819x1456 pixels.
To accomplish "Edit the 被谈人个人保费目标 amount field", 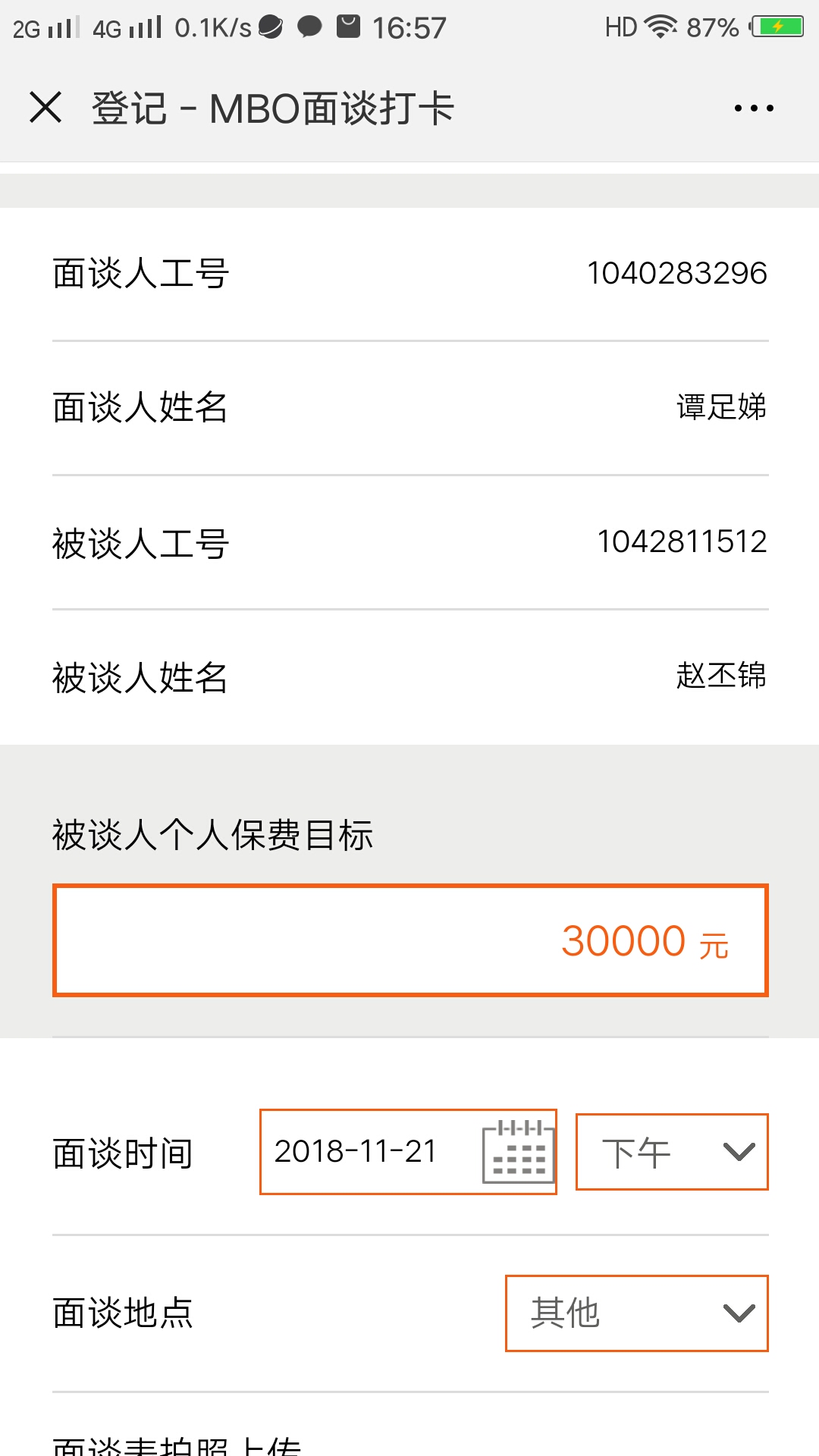I will coord(410,940).
